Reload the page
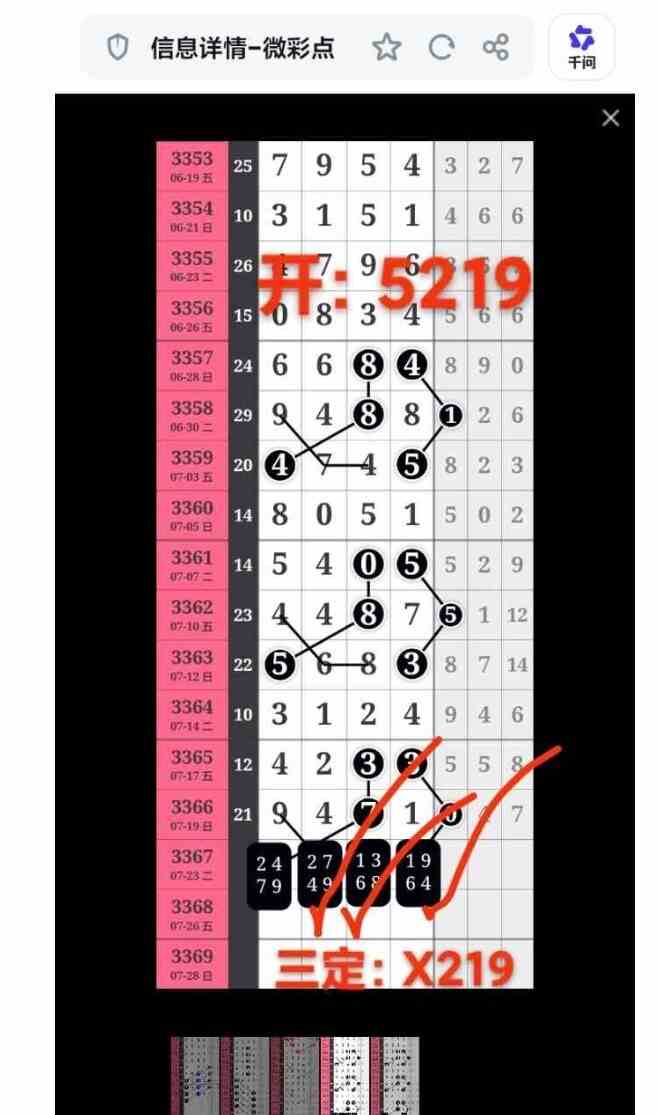Screen dimensions: 659x1115 pos(441,48)
